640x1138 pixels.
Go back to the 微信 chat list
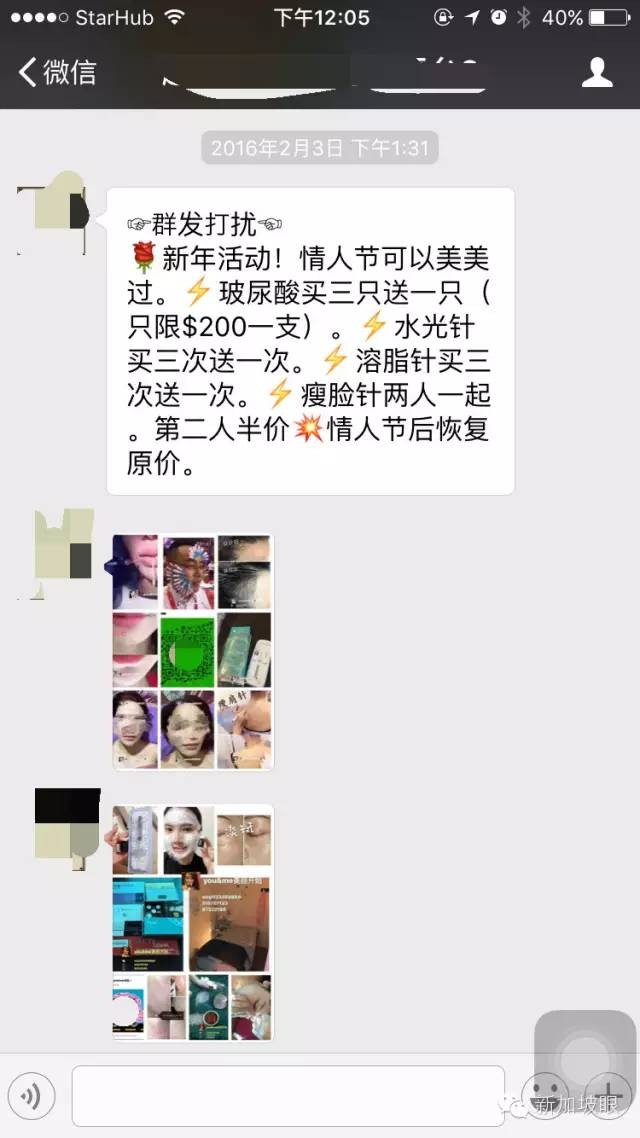pyautogui.click(x=57, y=72)
